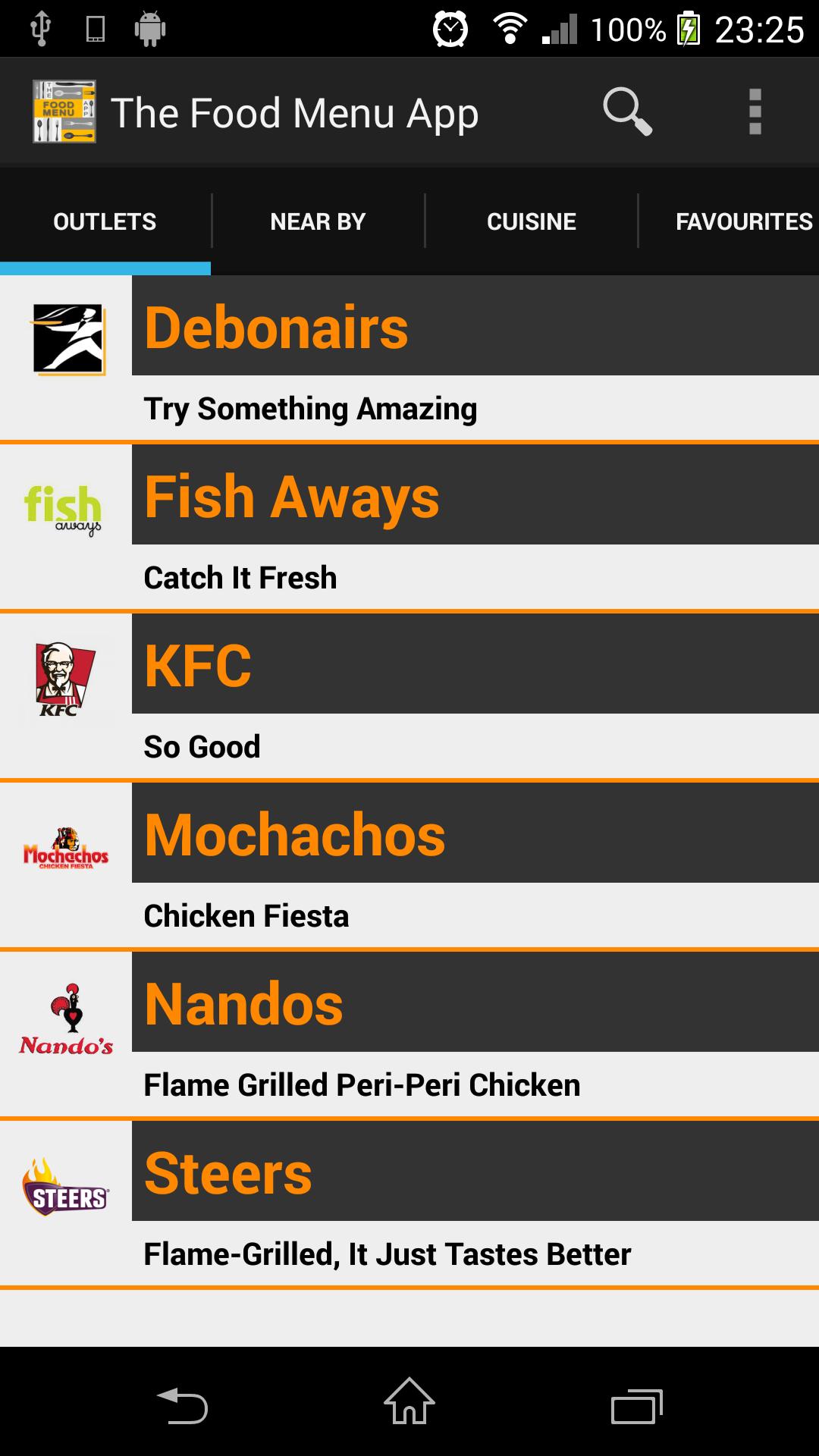Click The Food Menu App logo icon
Screen dimensions: 819x1456
click(x=64, y=111)
